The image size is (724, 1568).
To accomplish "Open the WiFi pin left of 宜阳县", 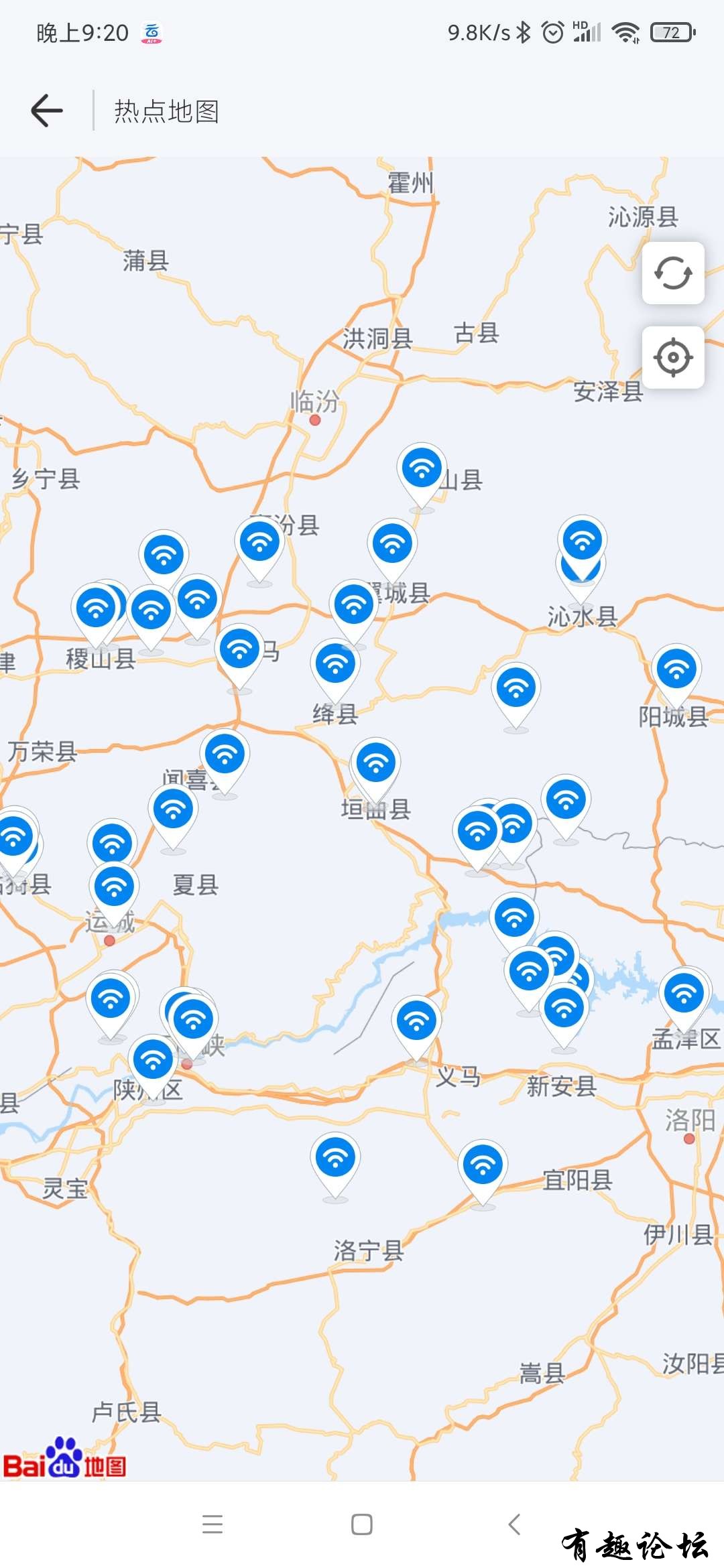I will [x=483, y=1165].
